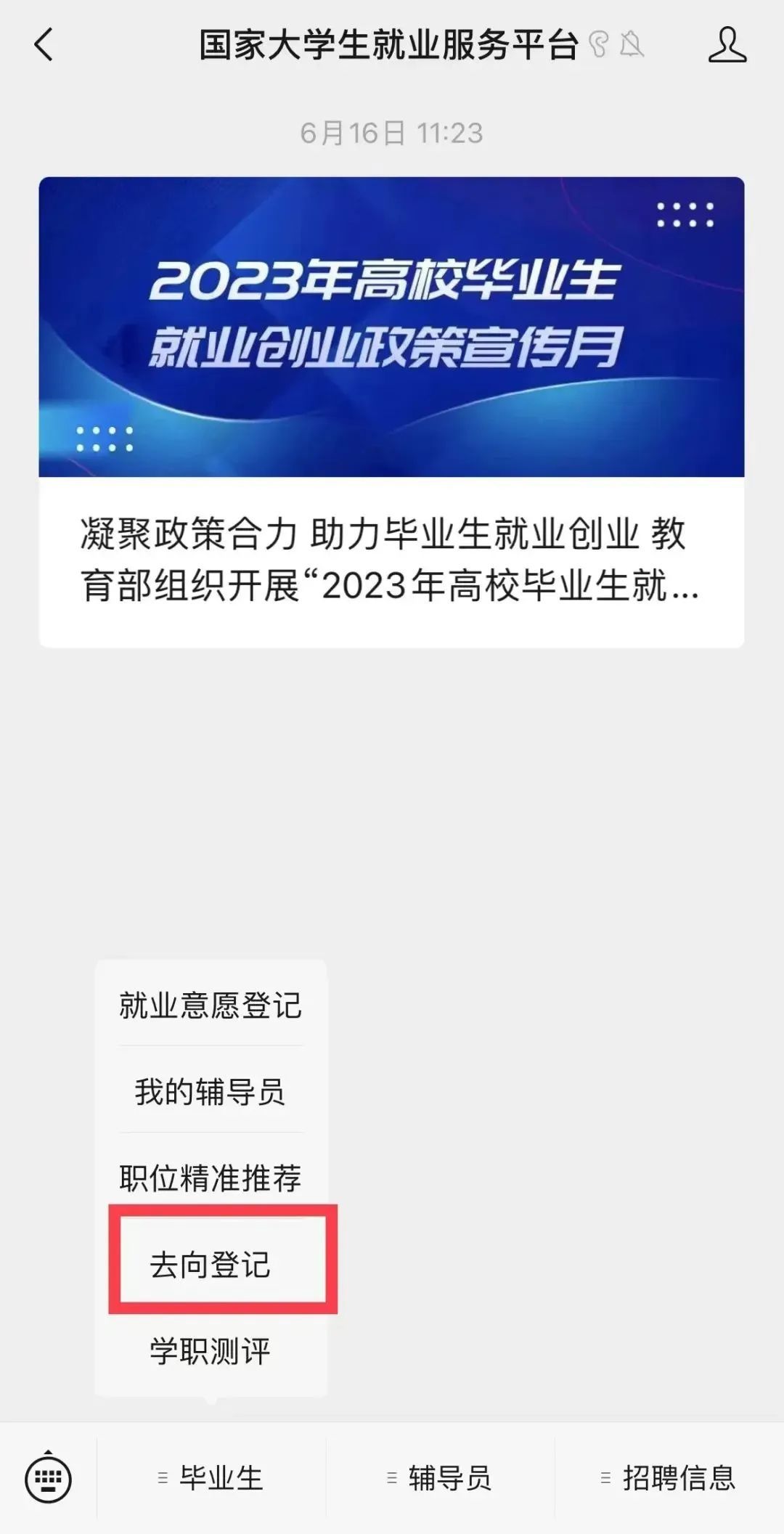The width and height of the screenshot is (784, 1534).
Task: Open the 2023 graduates policy month article
Action: (391, 412)
